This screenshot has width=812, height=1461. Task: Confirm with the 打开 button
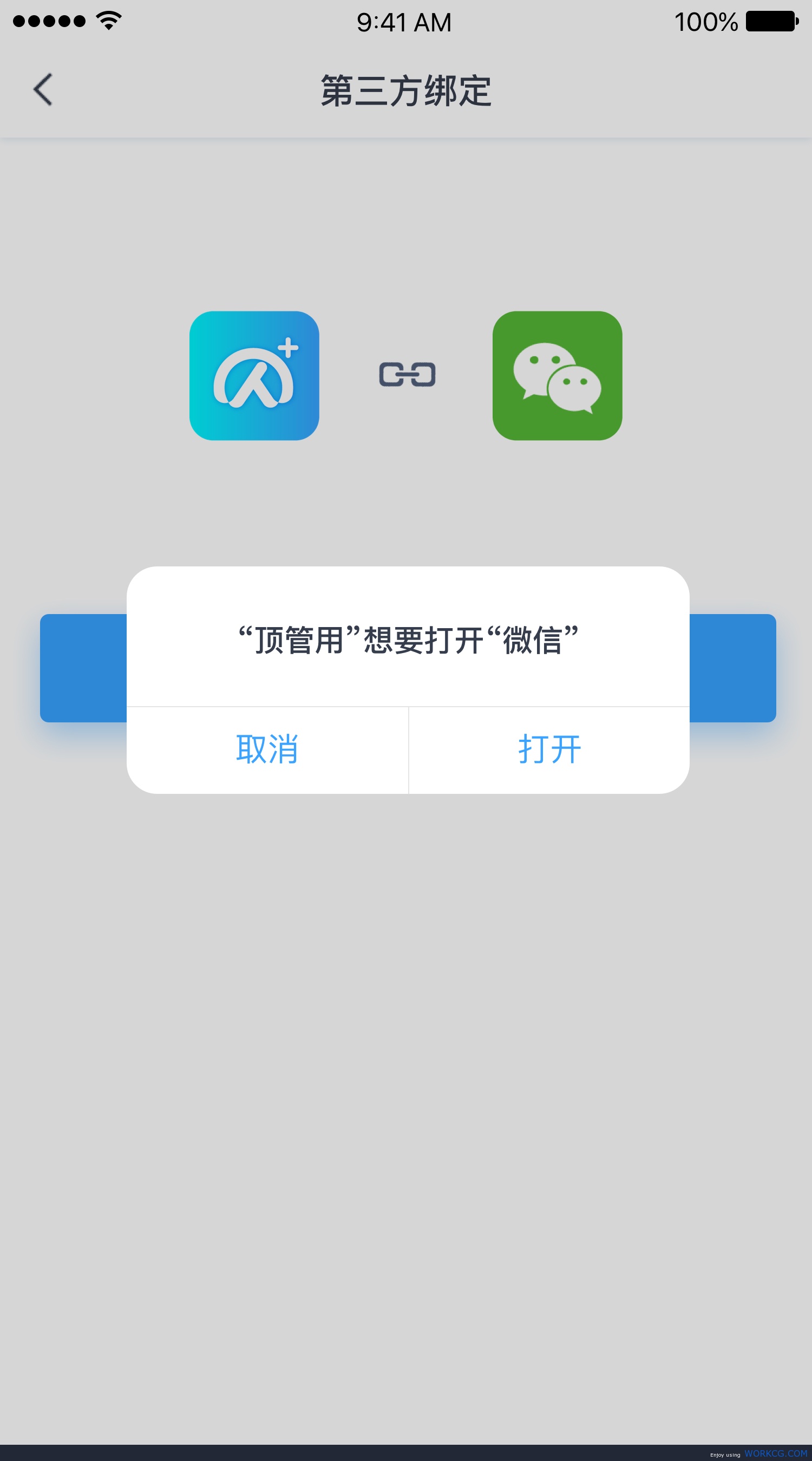[x=549, y=750]
